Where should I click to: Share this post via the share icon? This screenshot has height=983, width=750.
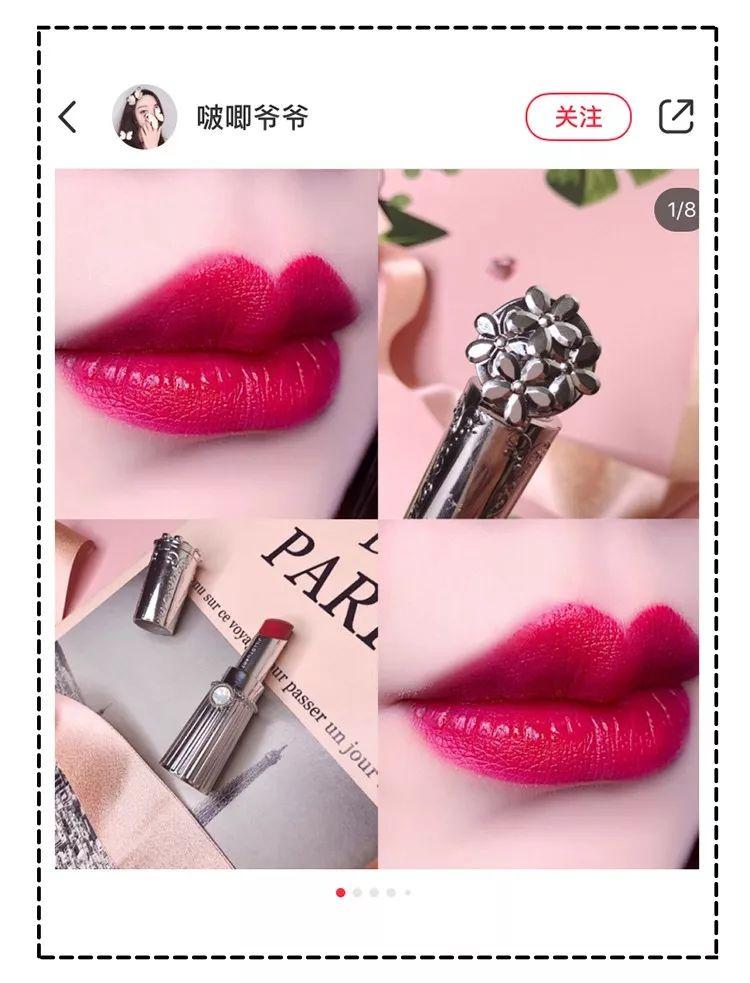[x=676, y=117]
